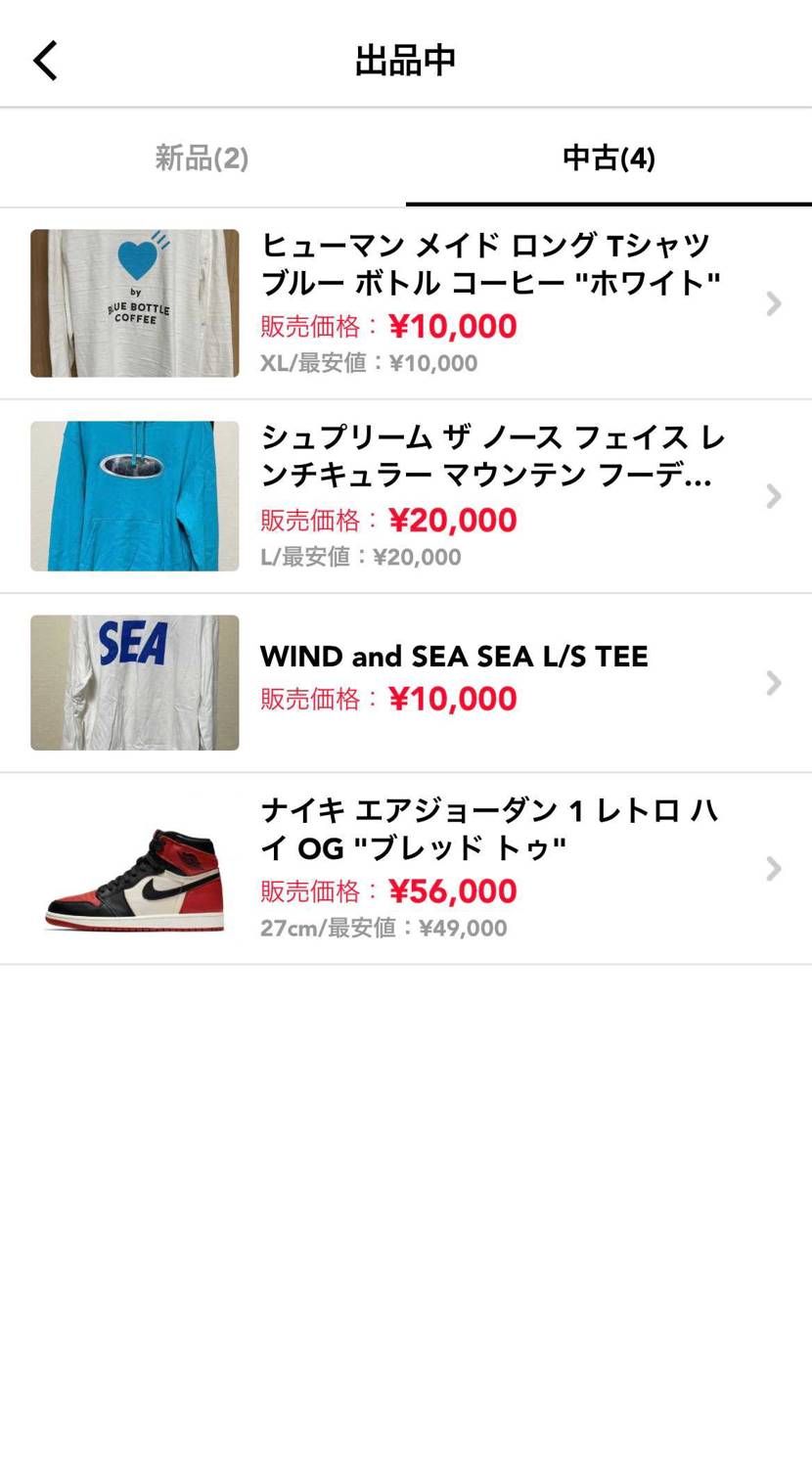Select the 中古(4) tab
The image size is (812, 1458).
(x=609, y=158)
